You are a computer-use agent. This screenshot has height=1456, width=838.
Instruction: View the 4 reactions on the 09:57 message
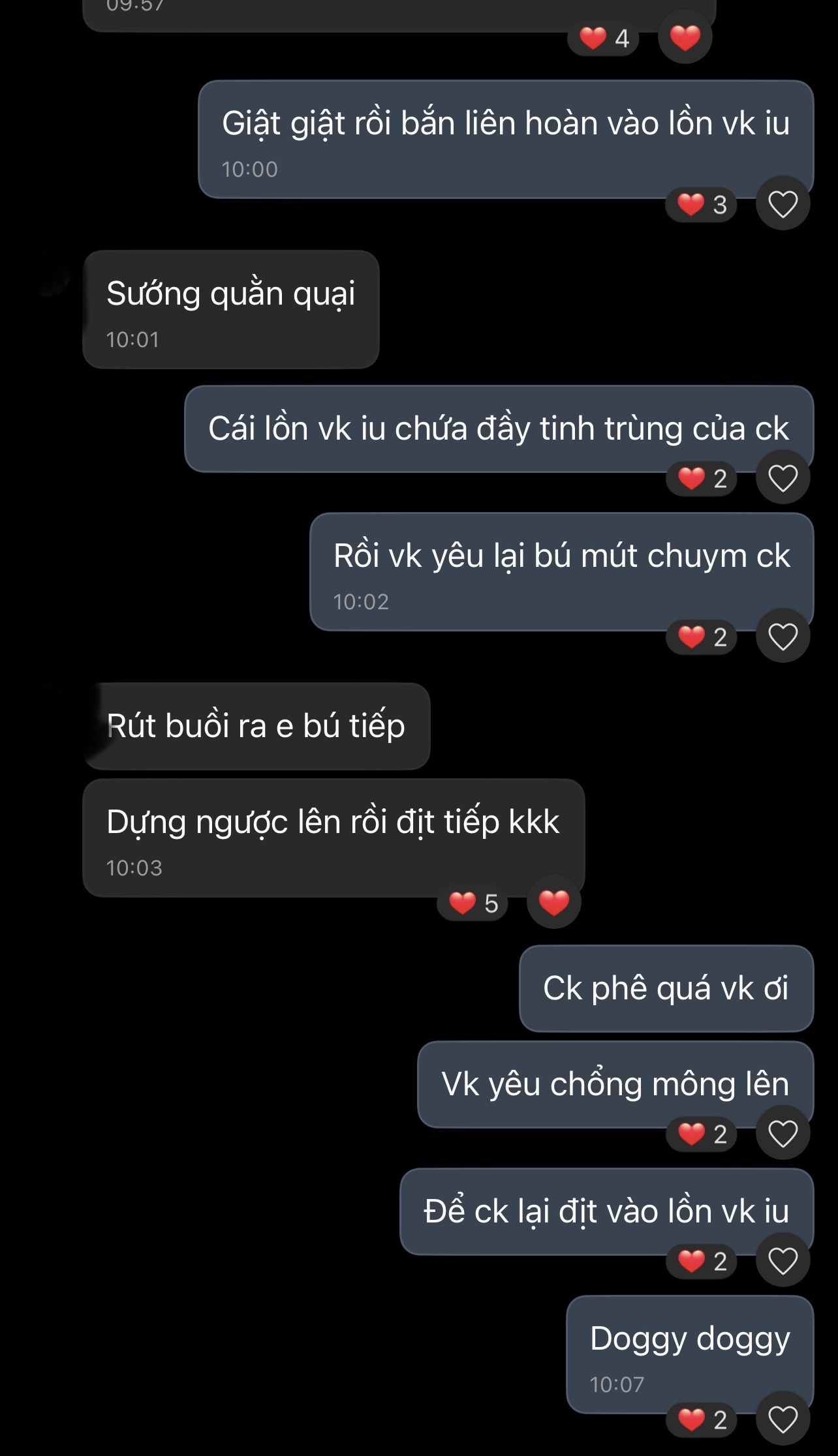604,38
